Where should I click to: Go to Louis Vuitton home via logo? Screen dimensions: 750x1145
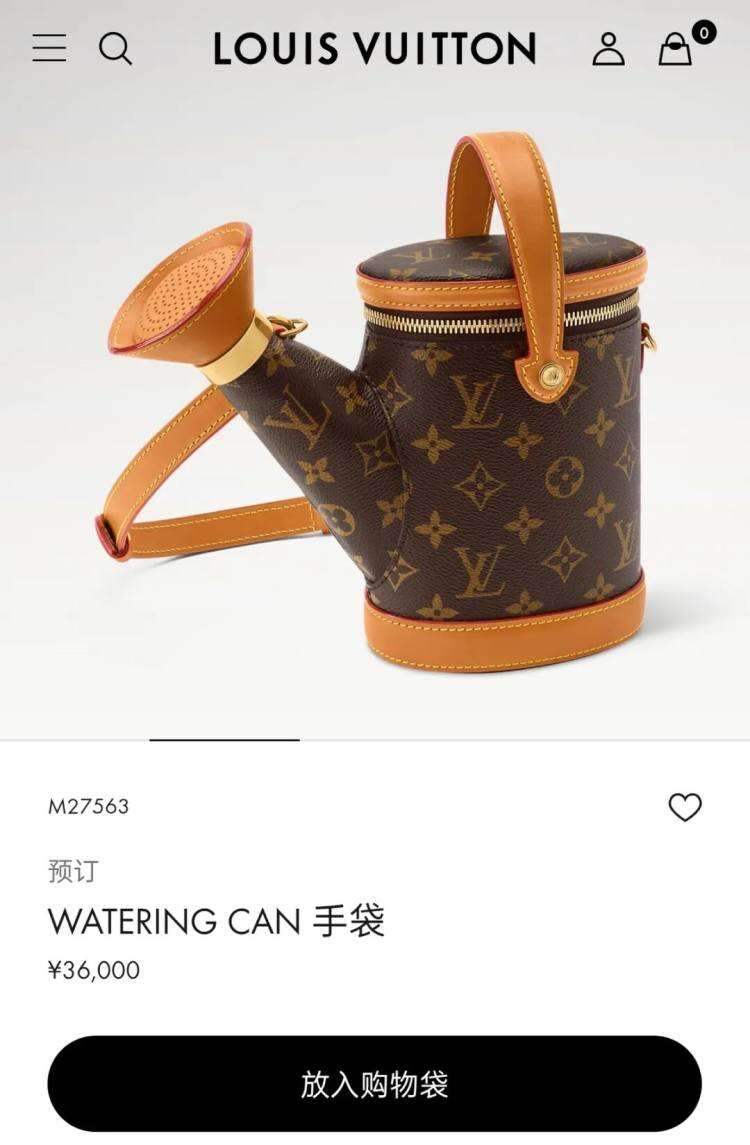[375, 48]
